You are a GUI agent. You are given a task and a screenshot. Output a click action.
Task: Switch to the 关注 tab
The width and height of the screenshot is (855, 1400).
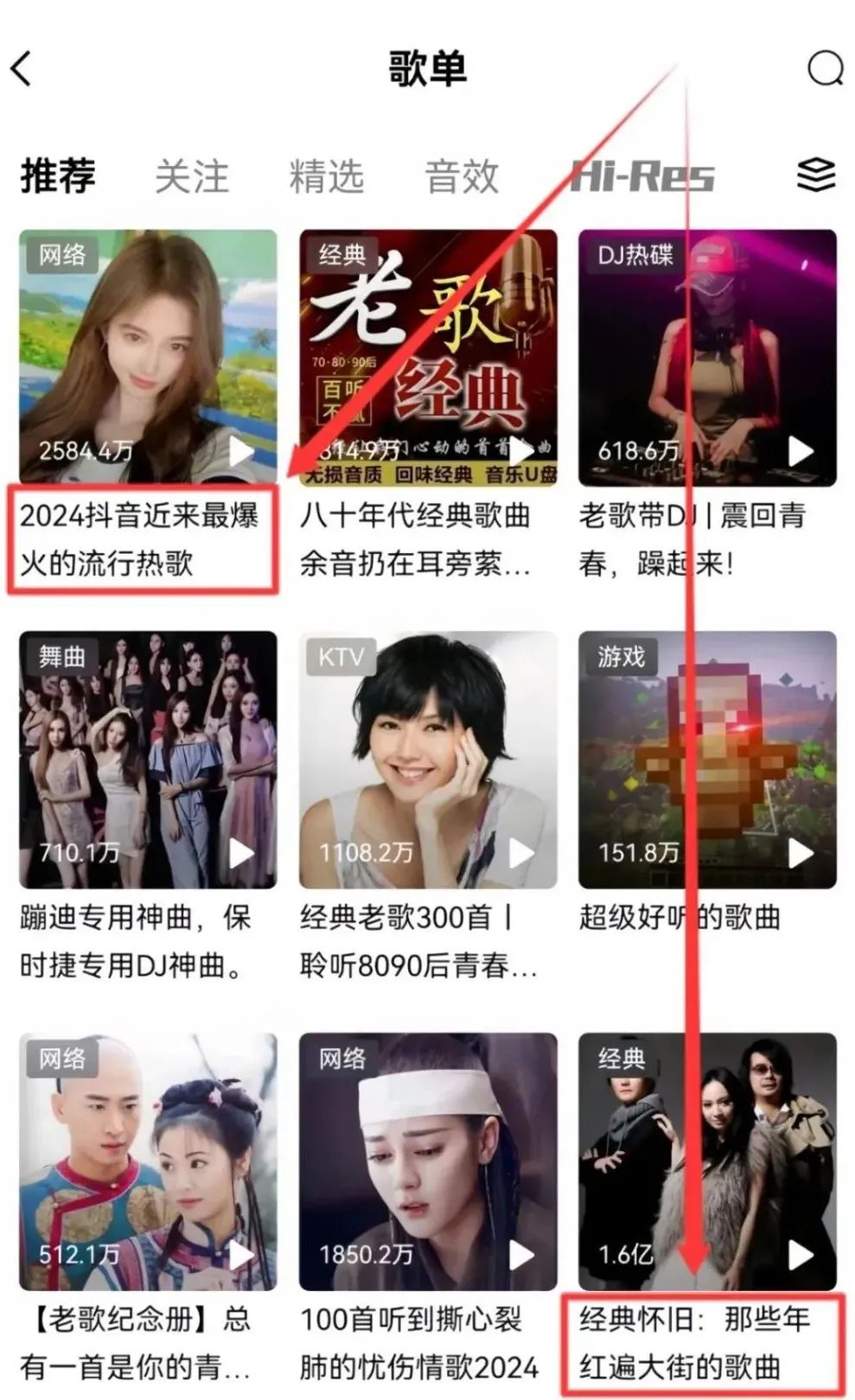(x=191, y=176)
